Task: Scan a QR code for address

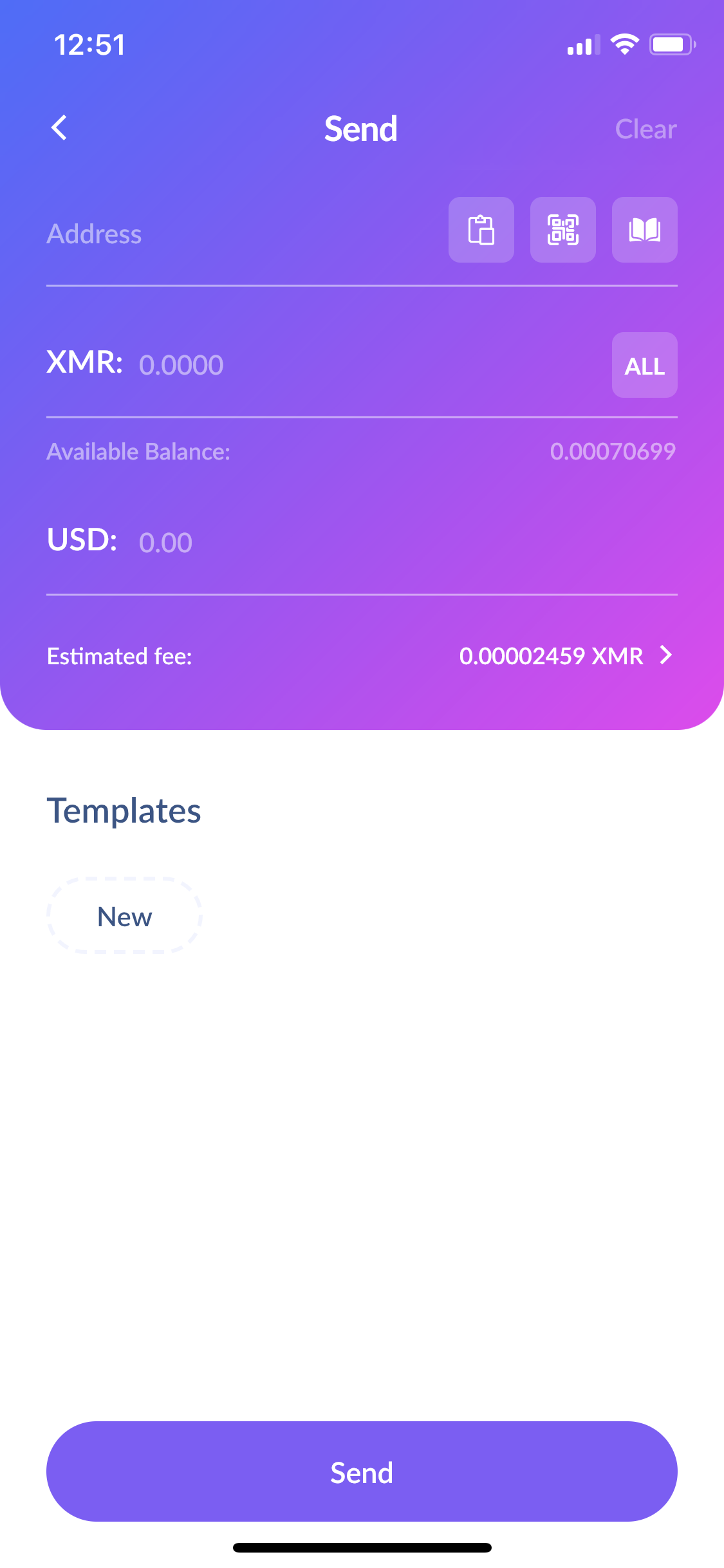Action: [x=562, y=230]
